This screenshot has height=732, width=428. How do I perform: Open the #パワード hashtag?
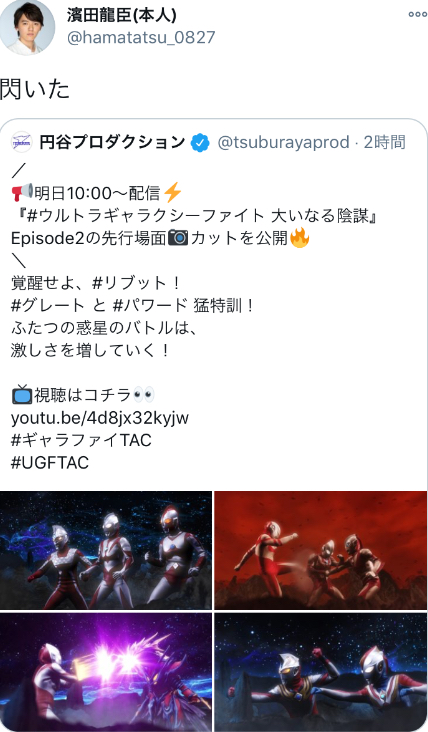click(150, 306)
